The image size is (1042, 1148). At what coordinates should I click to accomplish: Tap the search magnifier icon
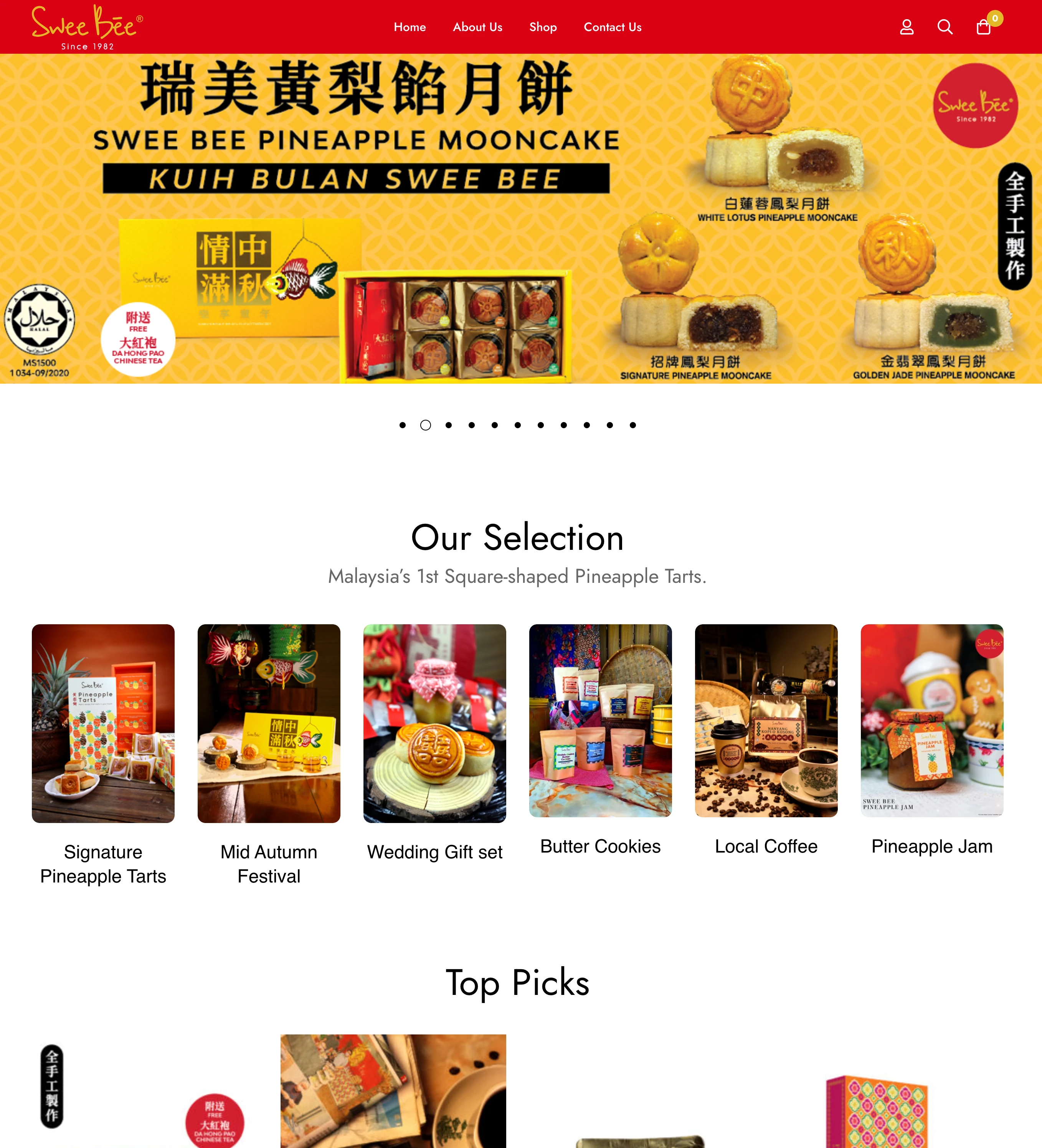945,27
